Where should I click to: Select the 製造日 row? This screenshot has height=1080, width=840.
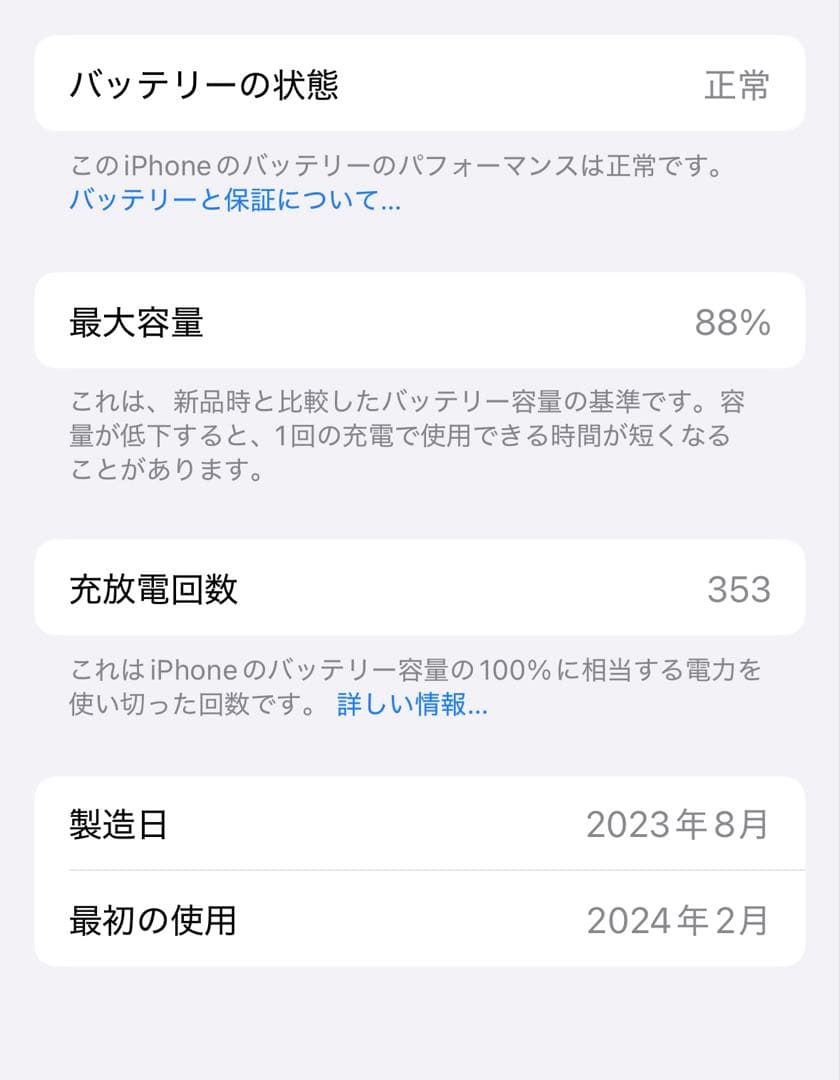click(x=420, y=826)
